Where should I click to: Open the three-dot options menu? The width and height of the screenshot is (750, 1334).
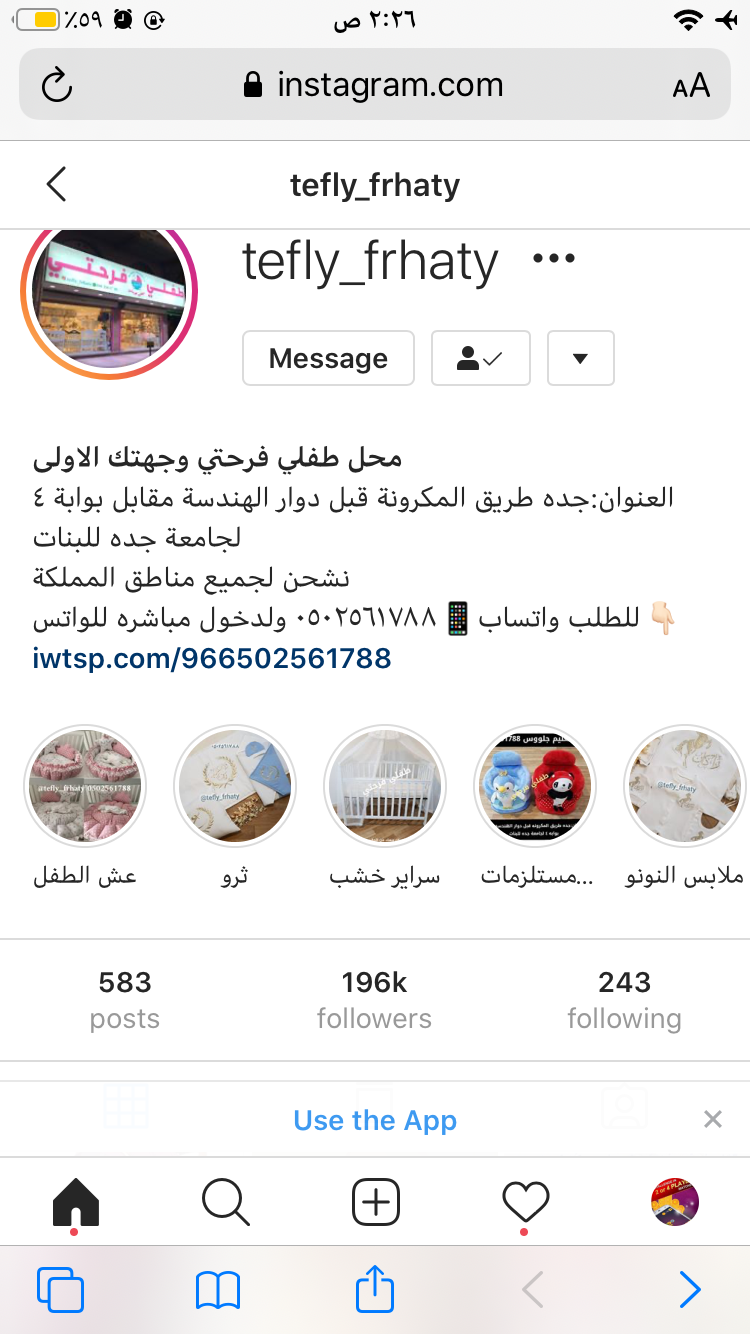pyautogui.click(x=554, y=258)
